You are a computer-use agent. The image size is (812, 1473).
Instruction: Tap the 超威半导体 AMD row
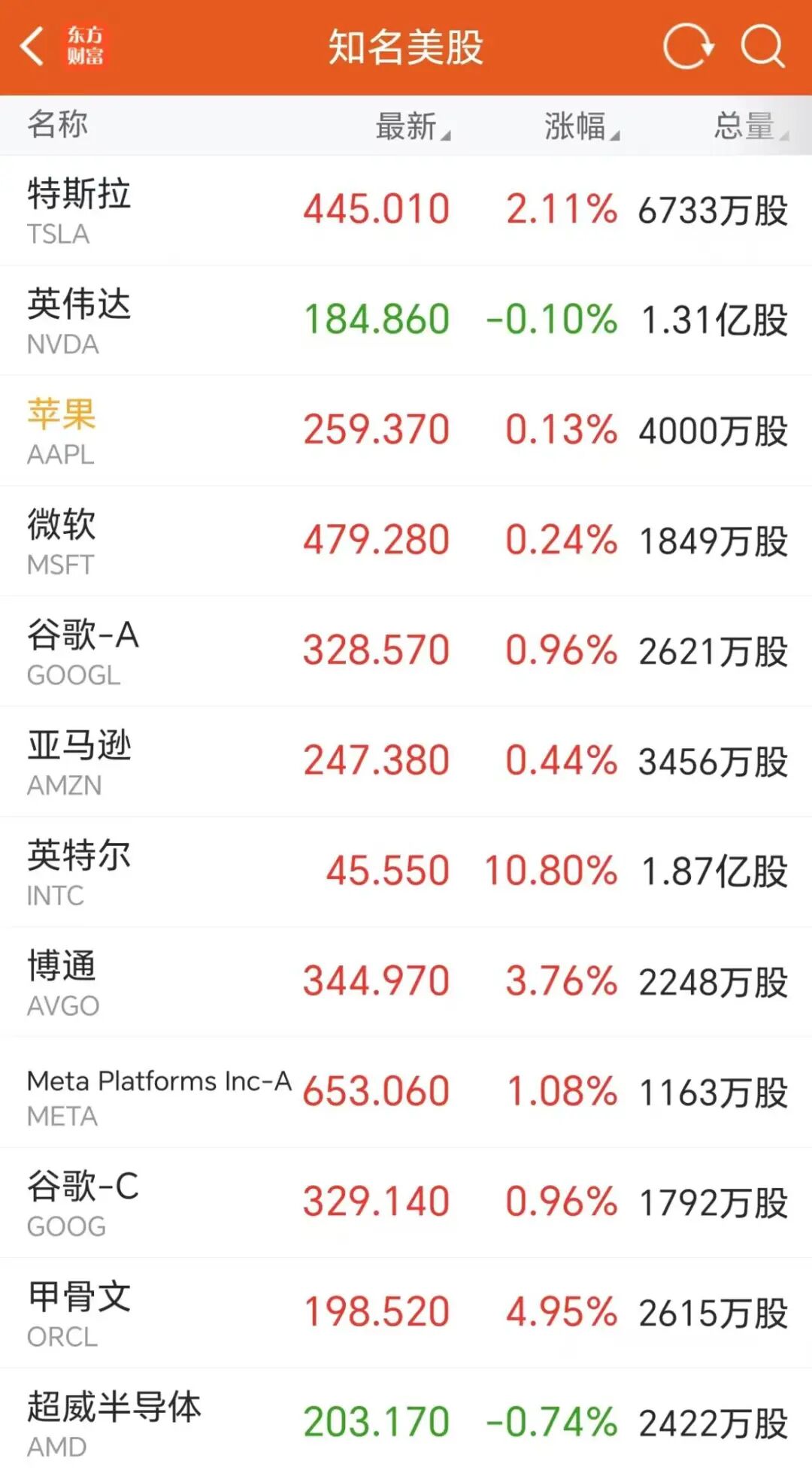(406, 1423)
